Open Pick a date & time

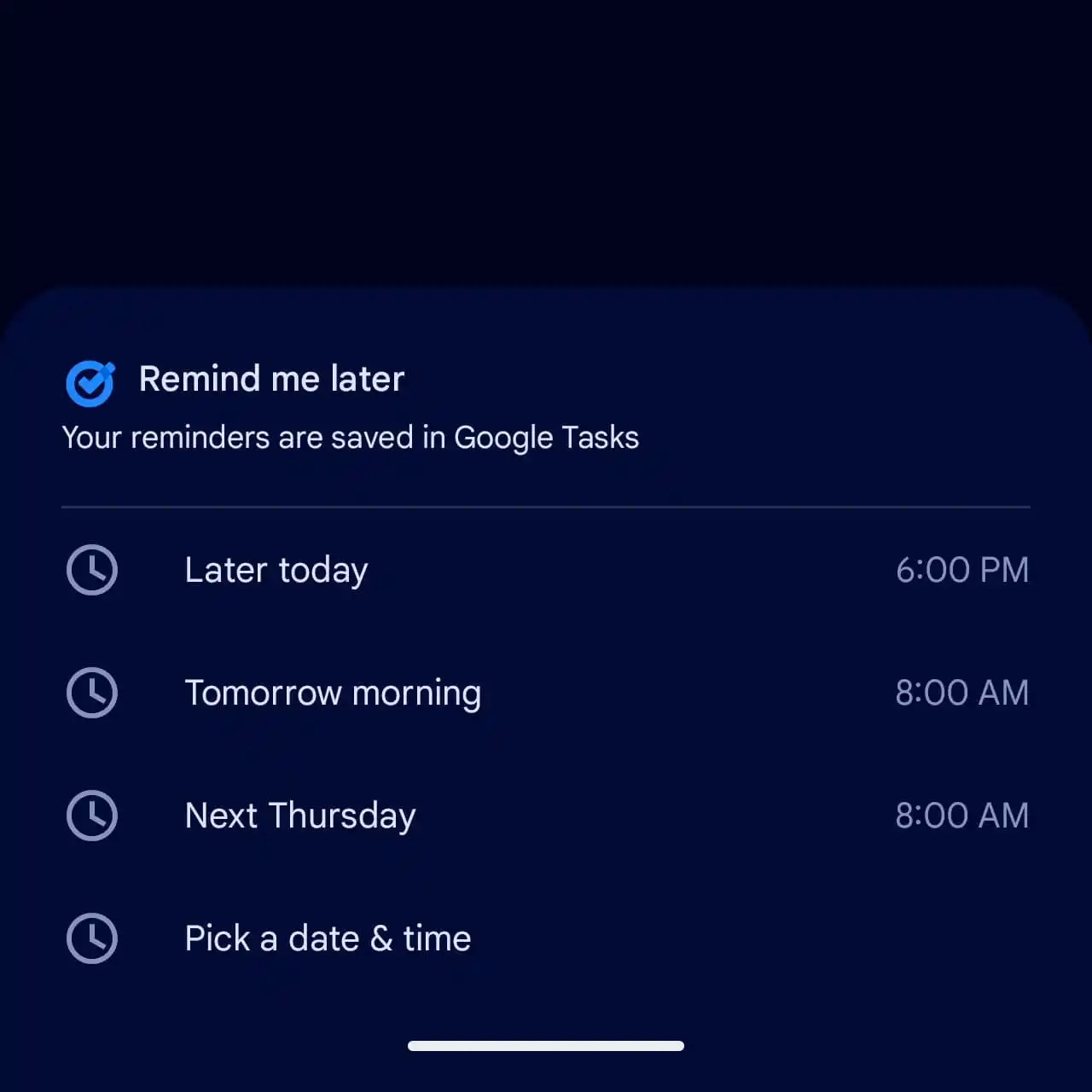(328, 938)
